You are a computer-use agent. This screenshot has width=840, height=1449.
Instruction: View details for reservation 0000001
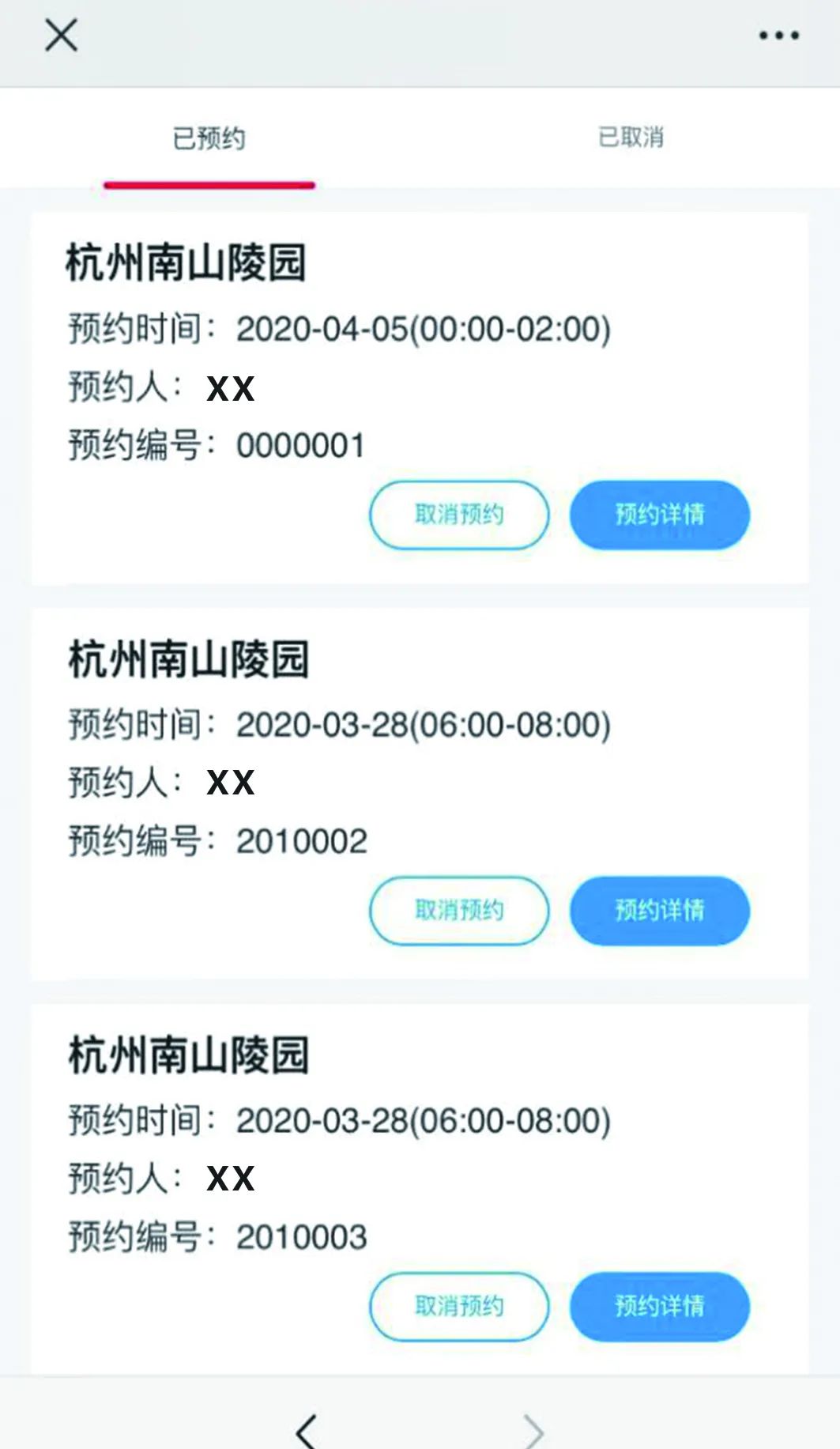pos(659,514)
